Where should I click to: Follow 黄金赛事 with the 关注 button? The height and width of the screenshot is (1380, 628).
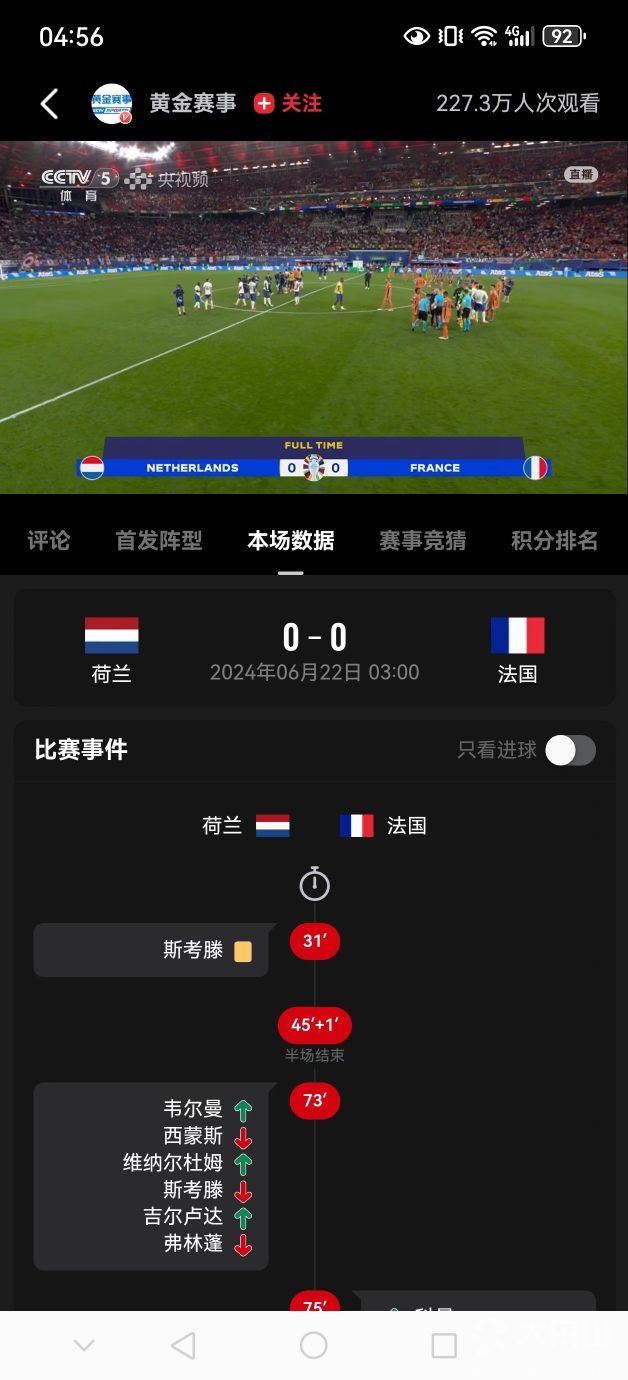tap(288, 103)
